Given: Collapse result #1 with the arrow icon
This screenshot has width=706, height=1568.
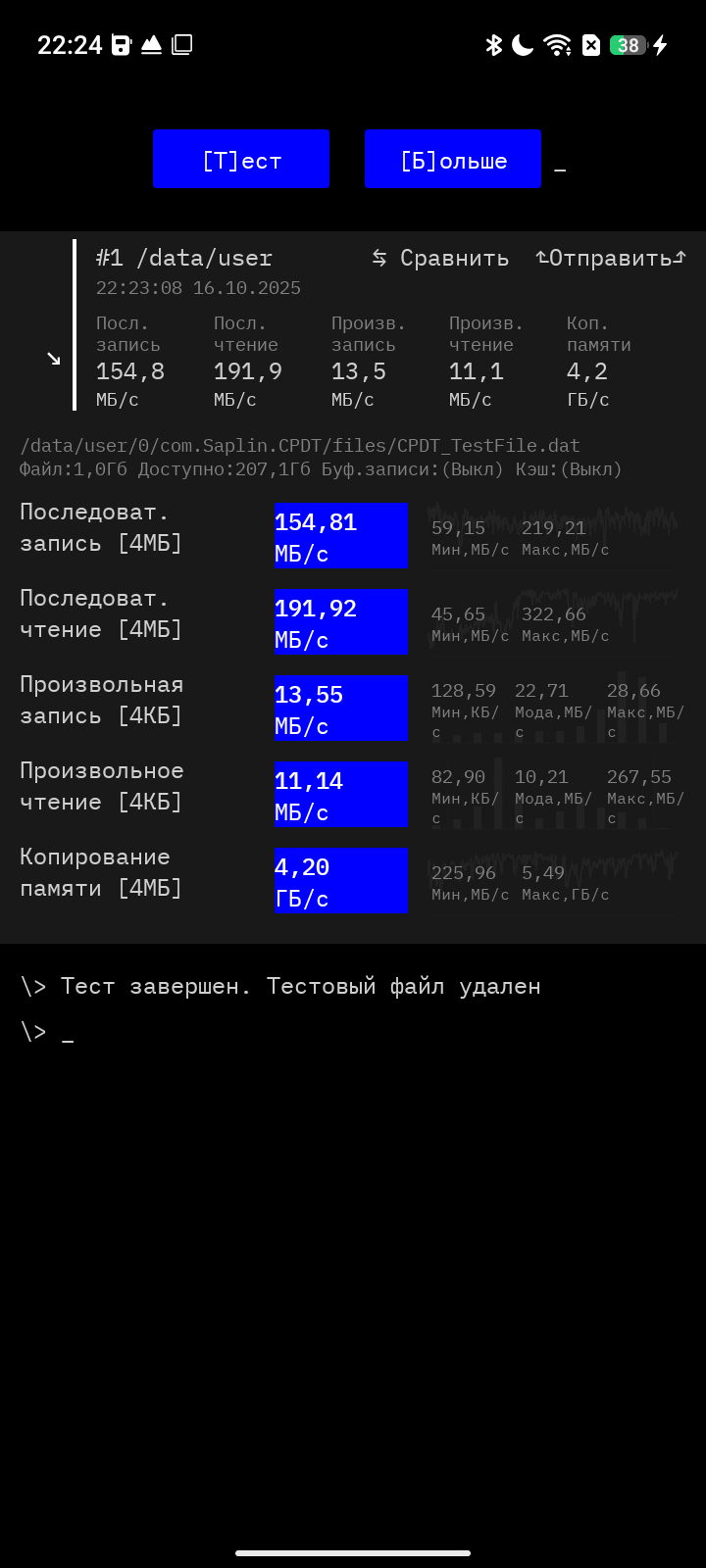Looking at the screenshot, I should coord(53,359).
